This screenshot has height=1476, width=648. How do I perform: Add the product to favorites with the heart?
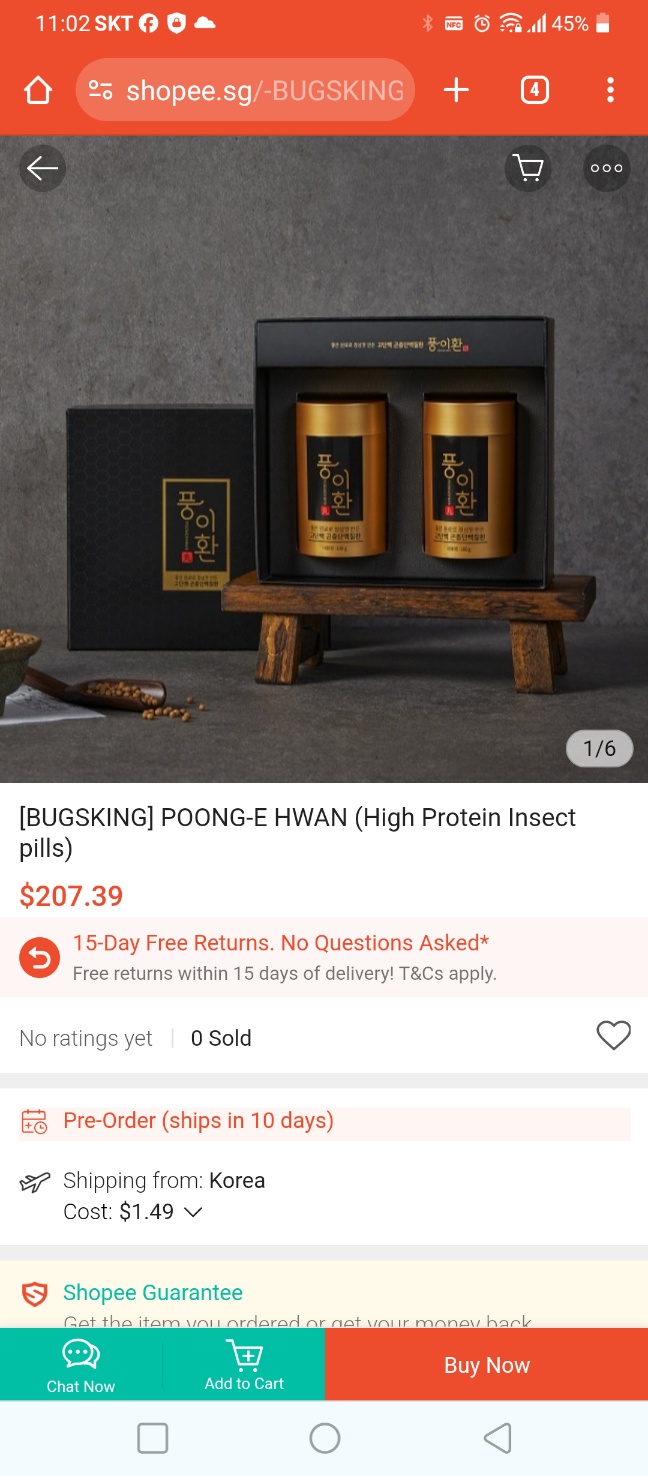pyautogui.click(x=613, y=1035)
